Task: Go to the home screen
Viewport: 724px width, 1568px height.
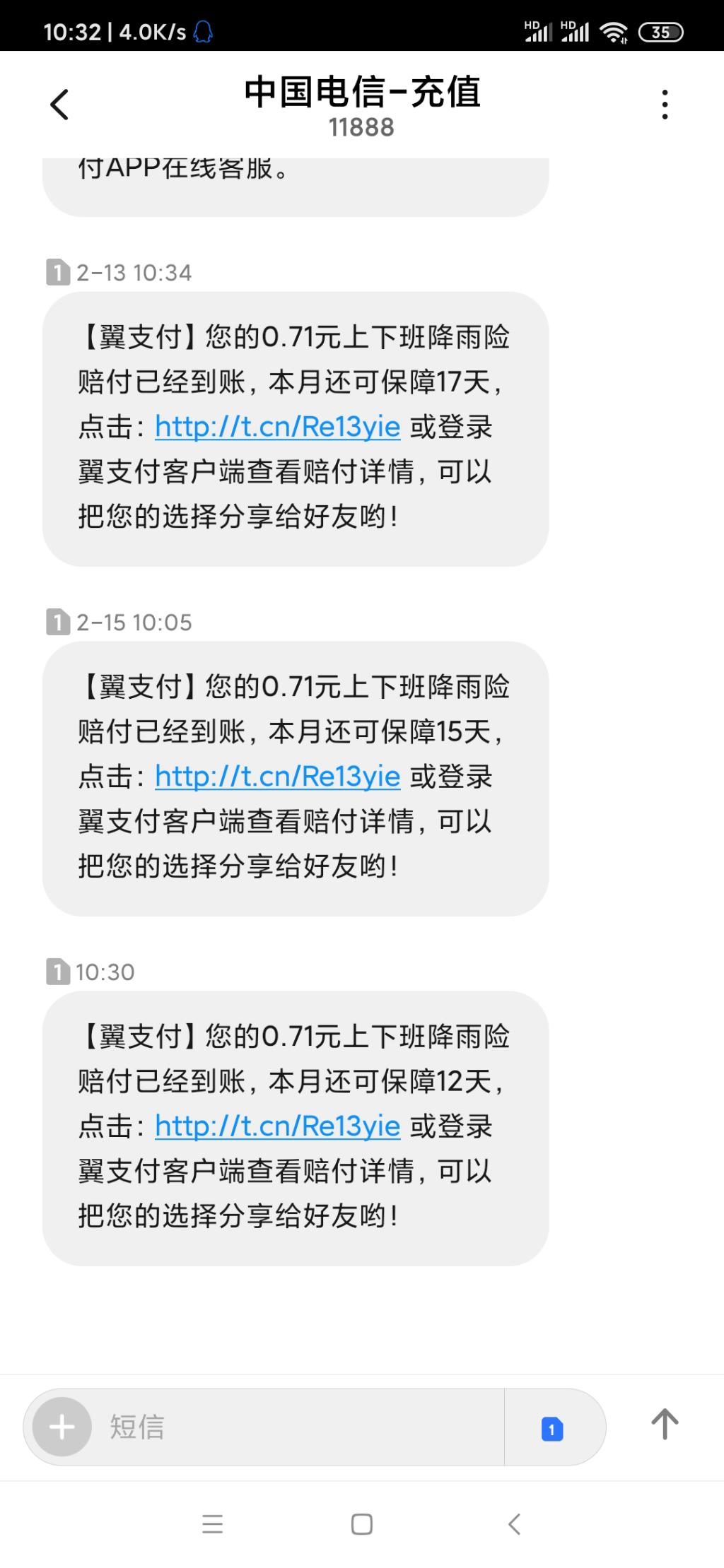Action: [362, 1524]
